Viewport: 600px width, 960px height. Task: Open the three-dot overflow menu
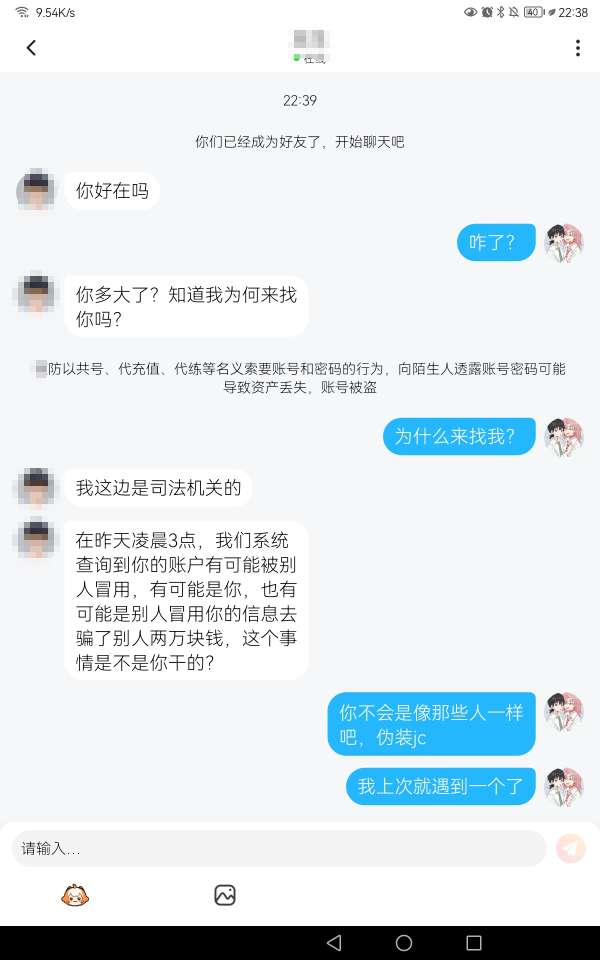(x=577, y=48)
